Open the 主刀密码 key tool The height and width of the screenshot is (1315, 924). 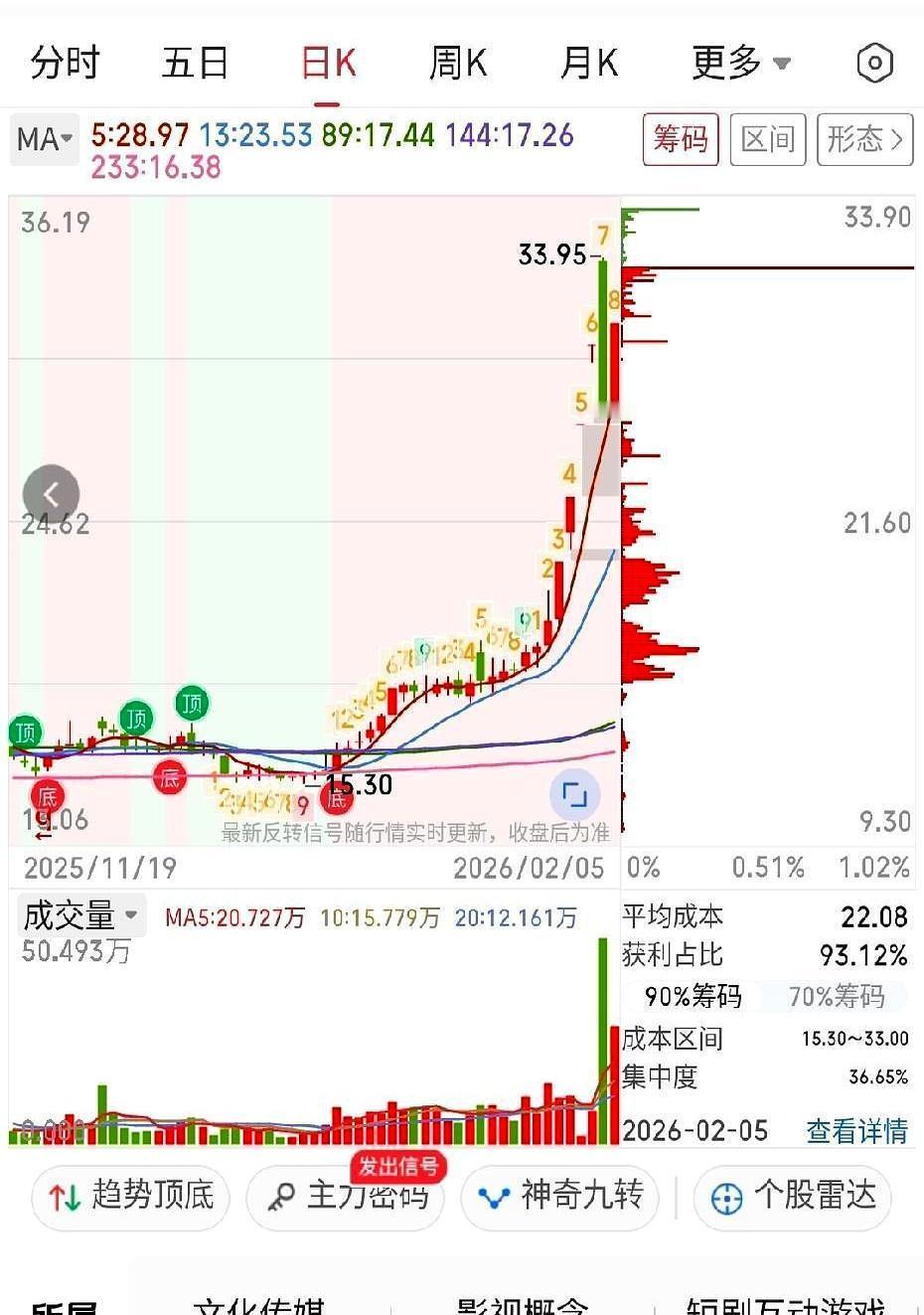coord(345,1198)
